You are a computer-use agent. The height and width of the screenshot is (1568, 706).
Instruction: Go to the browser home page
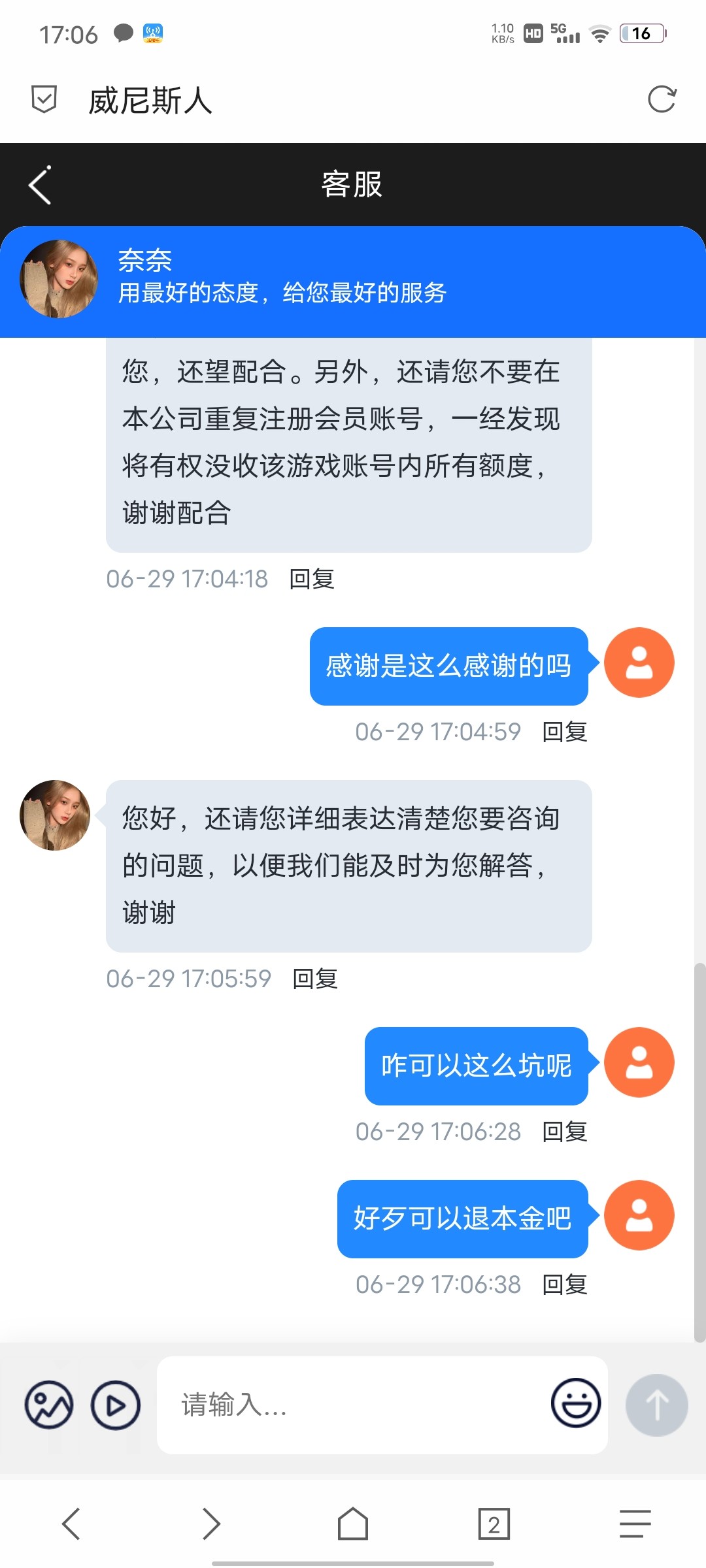[x=353, y=1524]
